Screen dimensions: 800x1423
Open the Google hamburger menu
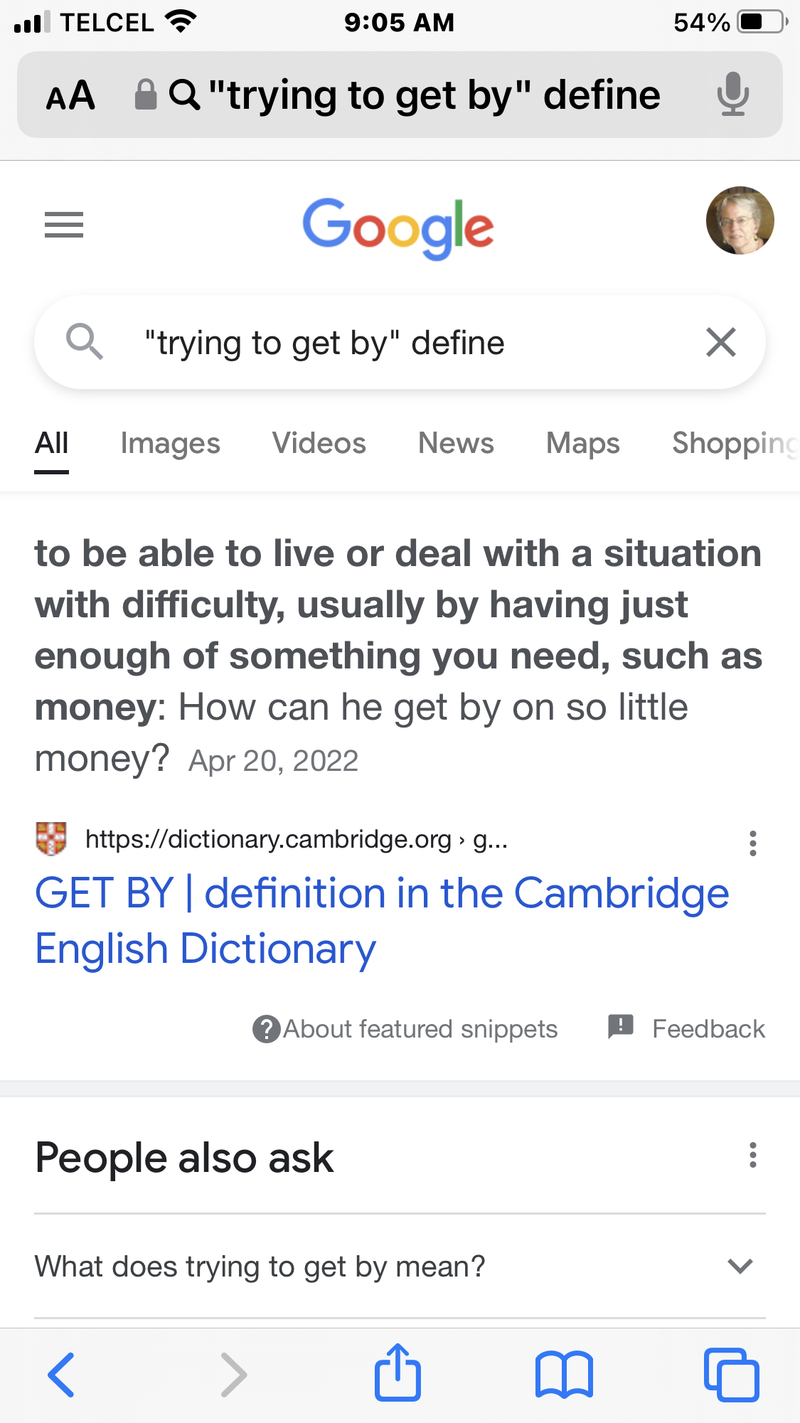point(64,226)
